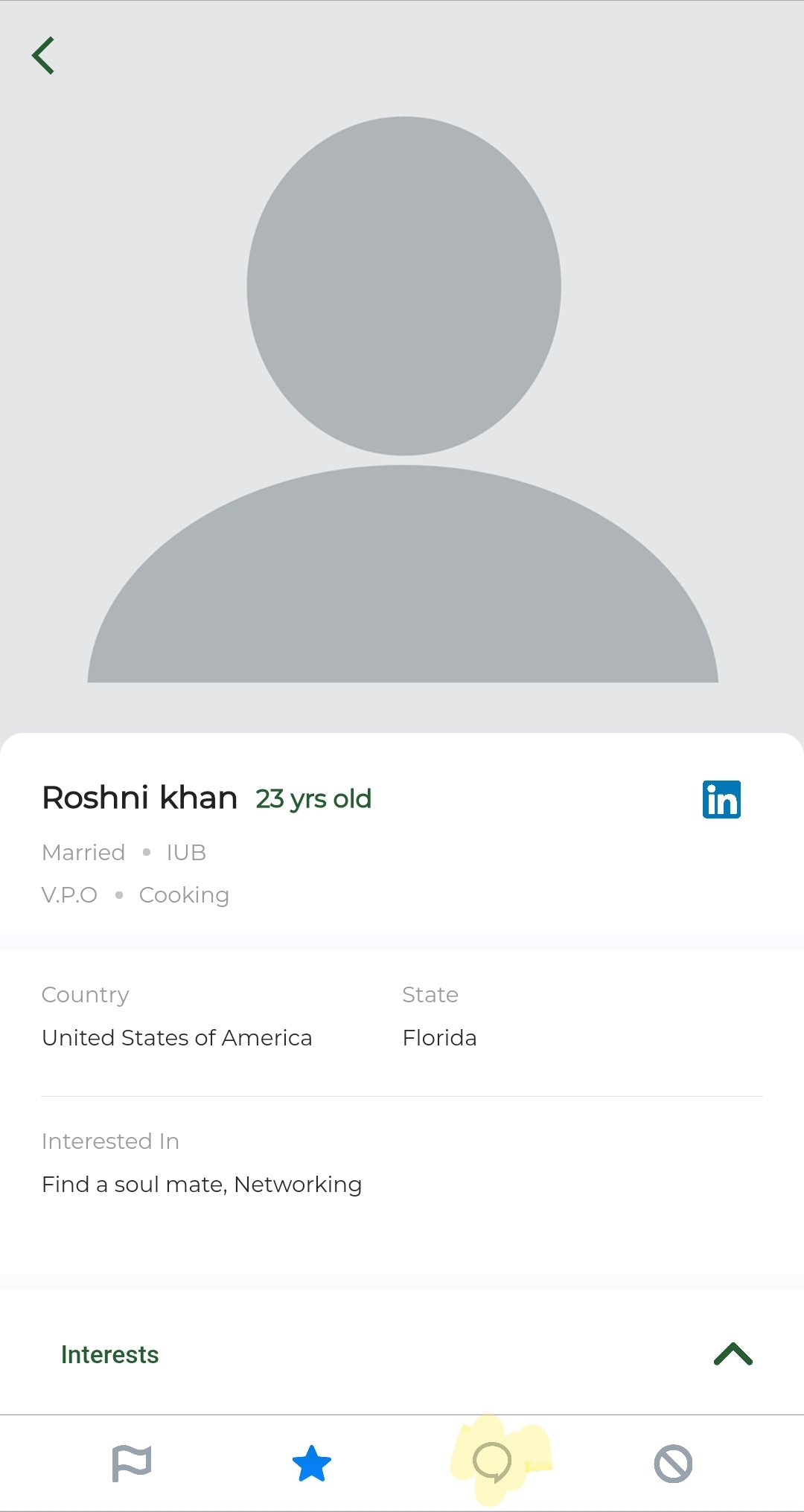This screenshot has height=1512, width=804.
Task: Collapse the Interests section
Action: pyautogui.click(x=733, y=1354)
